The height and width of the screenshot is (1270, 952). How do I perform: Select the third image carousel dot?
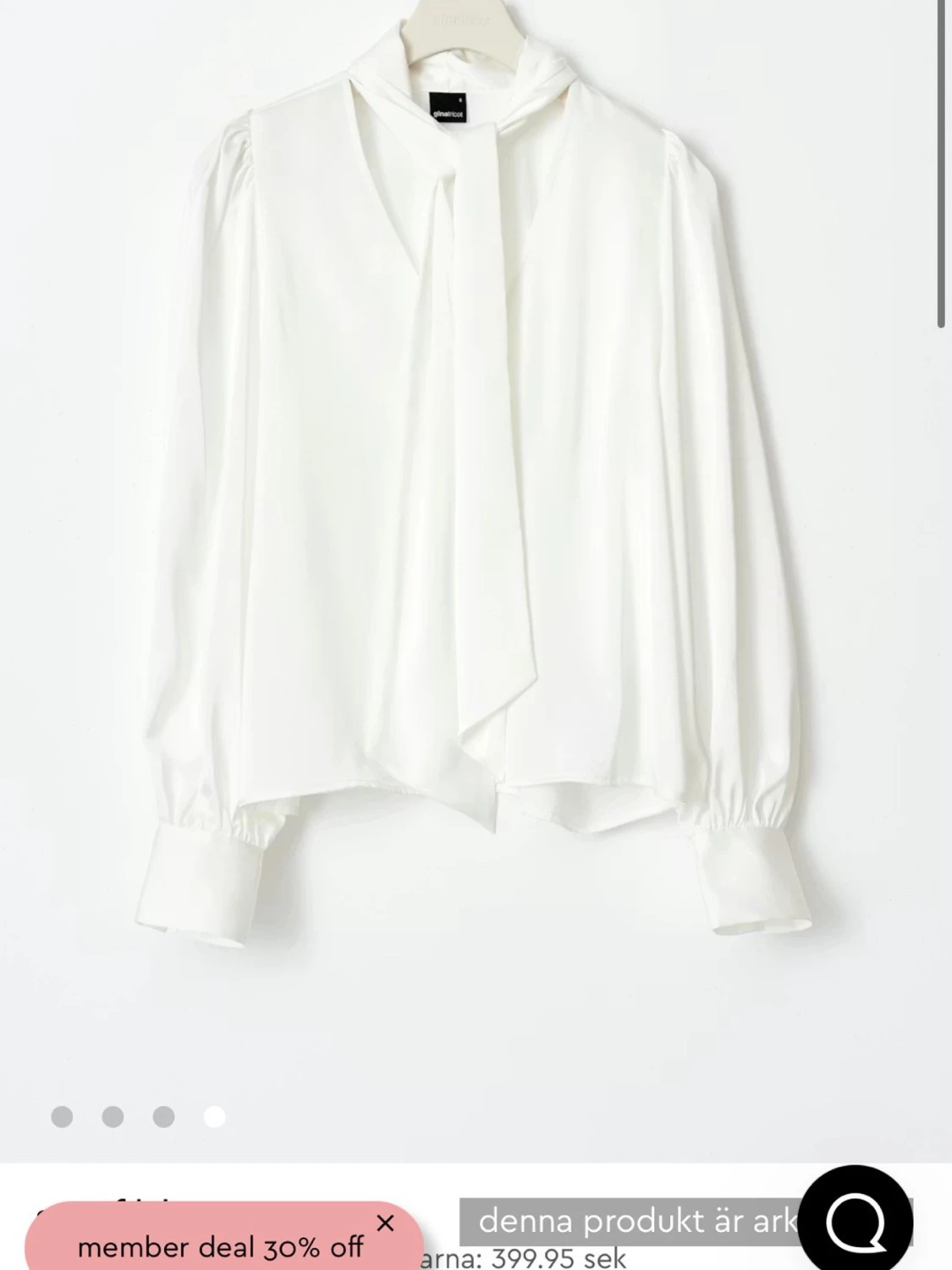[x=162, y=1118]
